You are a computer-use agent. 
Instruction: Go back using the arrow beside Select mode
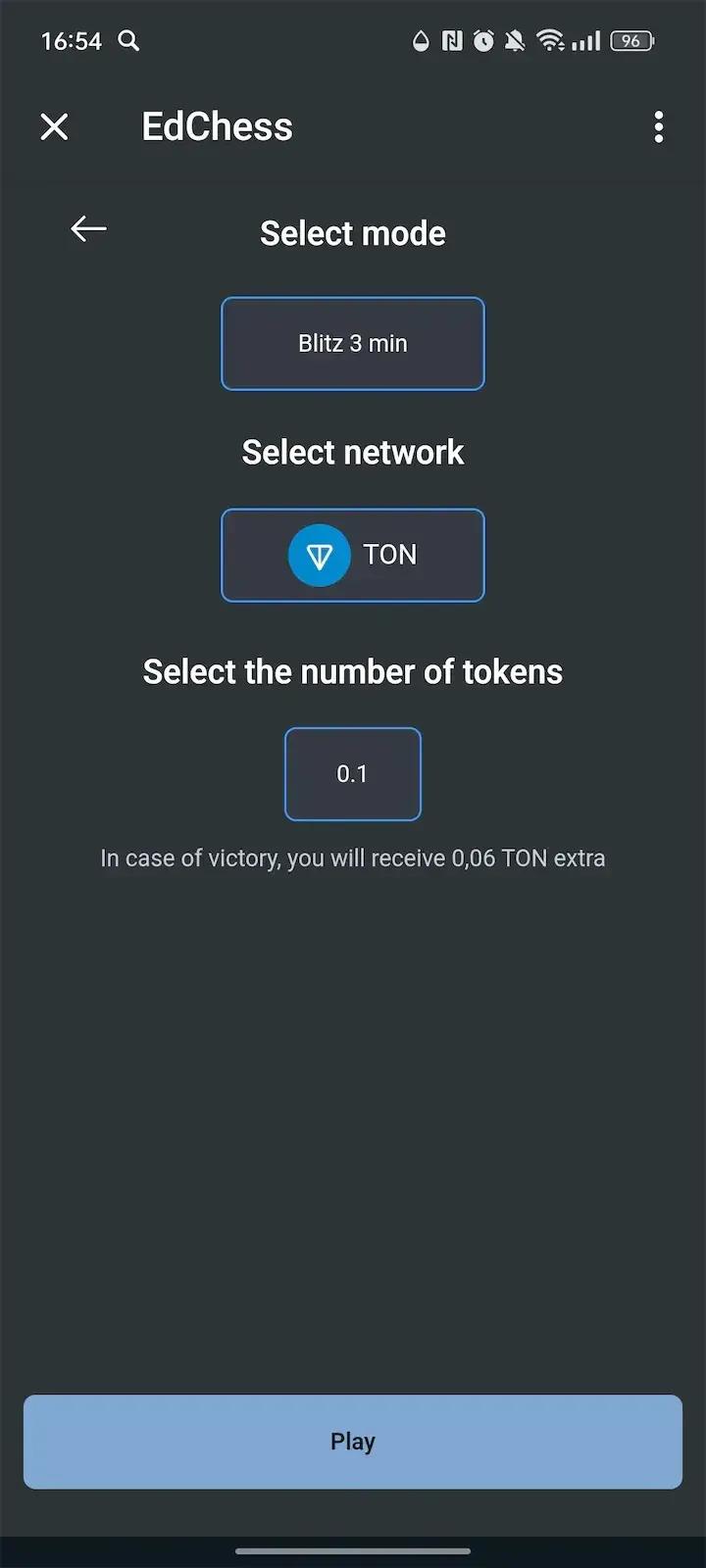tap(88, 228)
